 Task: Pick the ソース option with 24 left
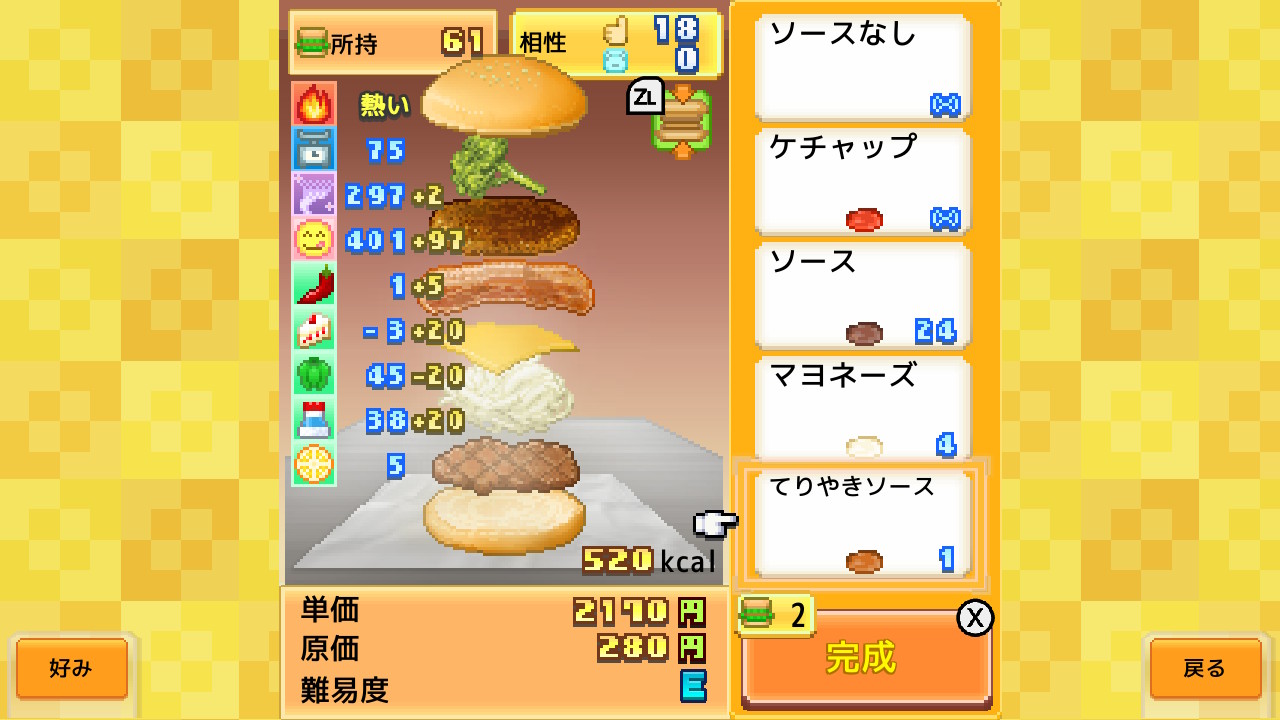pos(862,295)
